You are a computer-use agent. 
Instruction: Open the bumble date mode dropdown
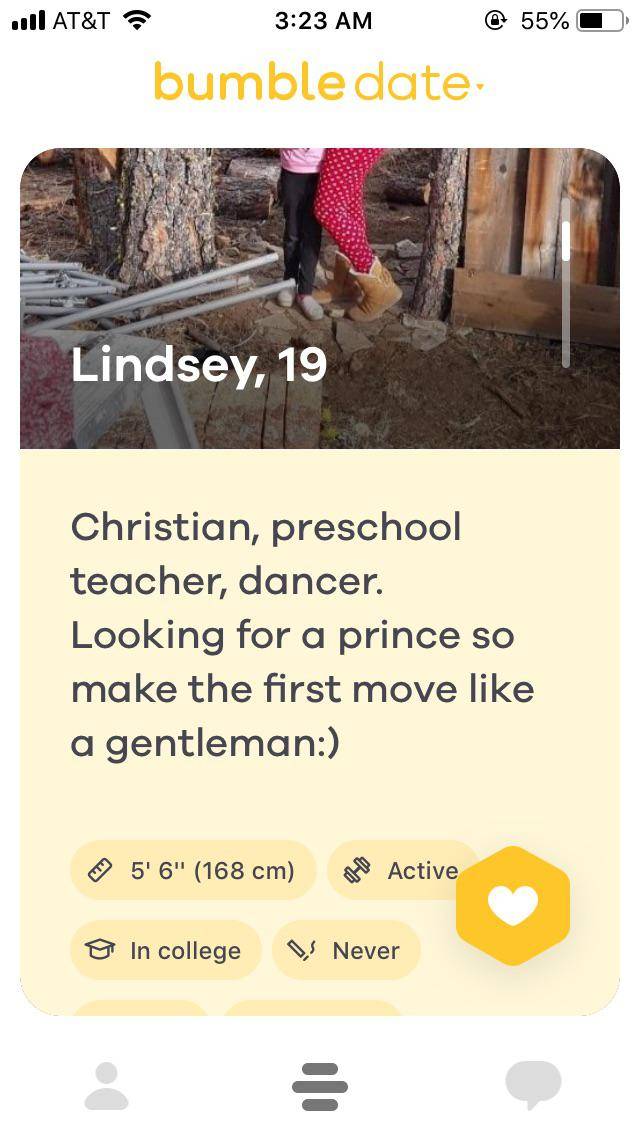coord(319,82)
